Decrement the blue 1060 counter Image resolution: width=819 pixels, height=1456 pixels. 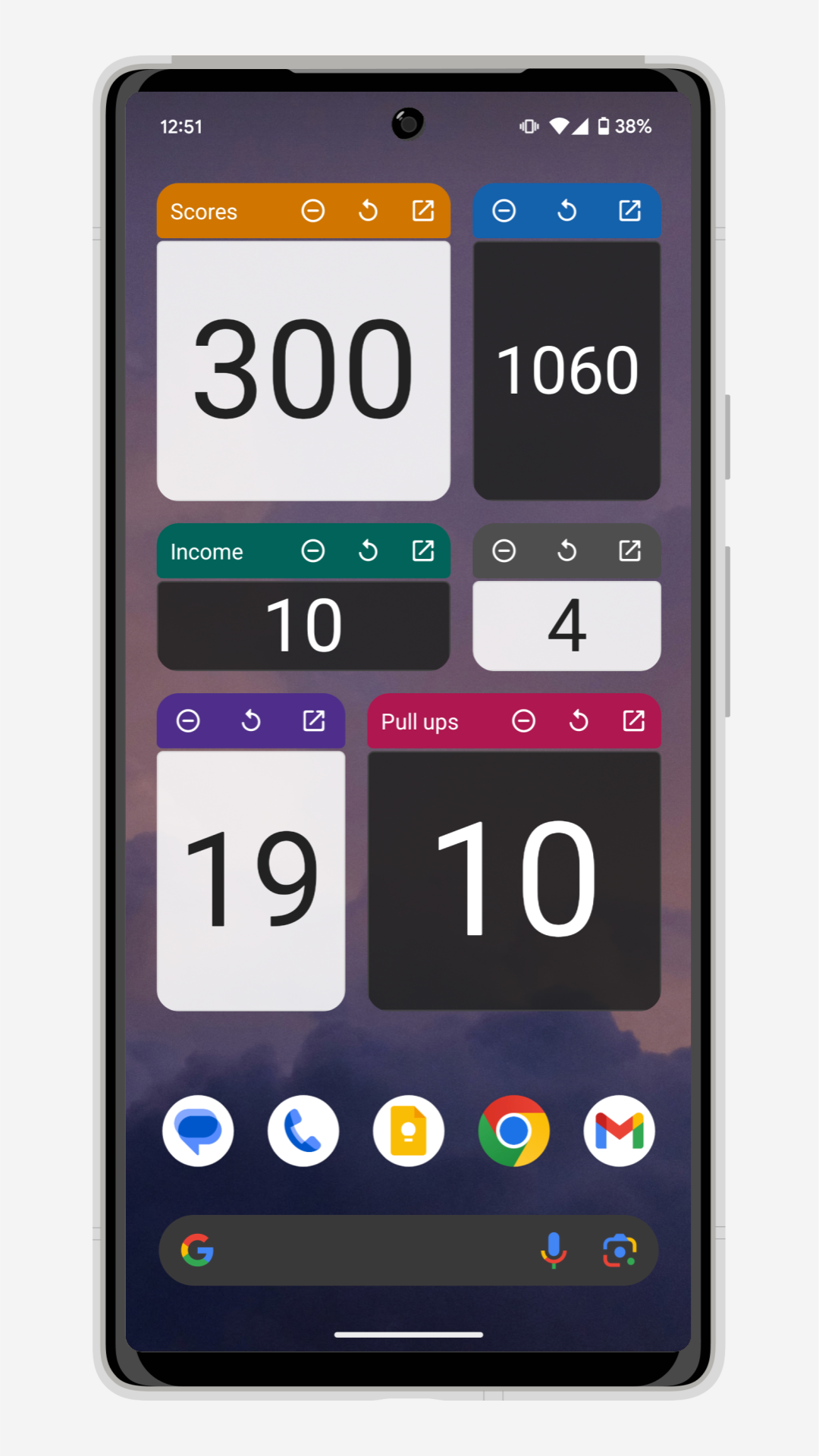pyautogui.click(x=504, y=211)
